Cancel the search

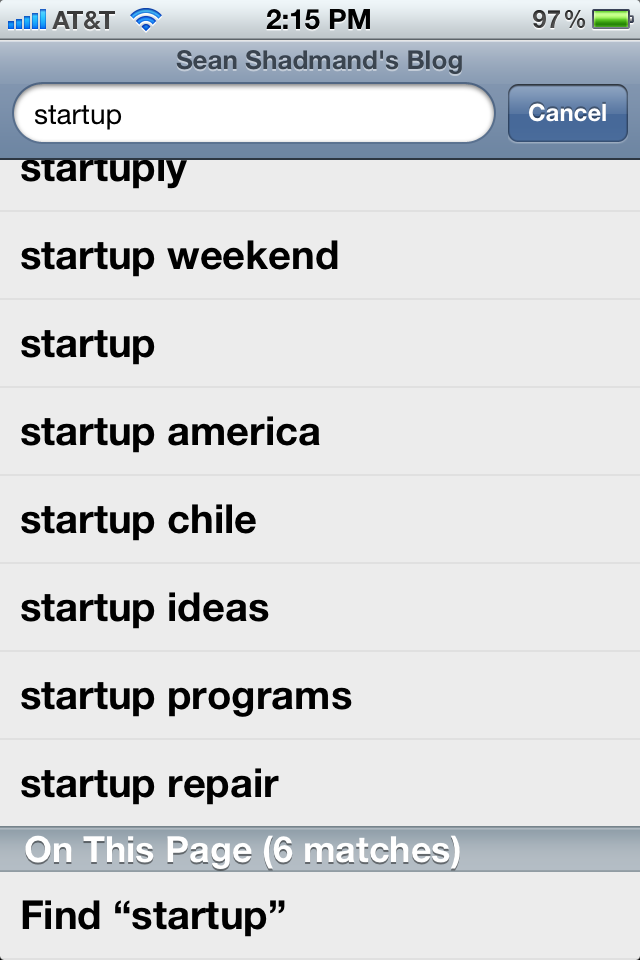pos(567,113)
